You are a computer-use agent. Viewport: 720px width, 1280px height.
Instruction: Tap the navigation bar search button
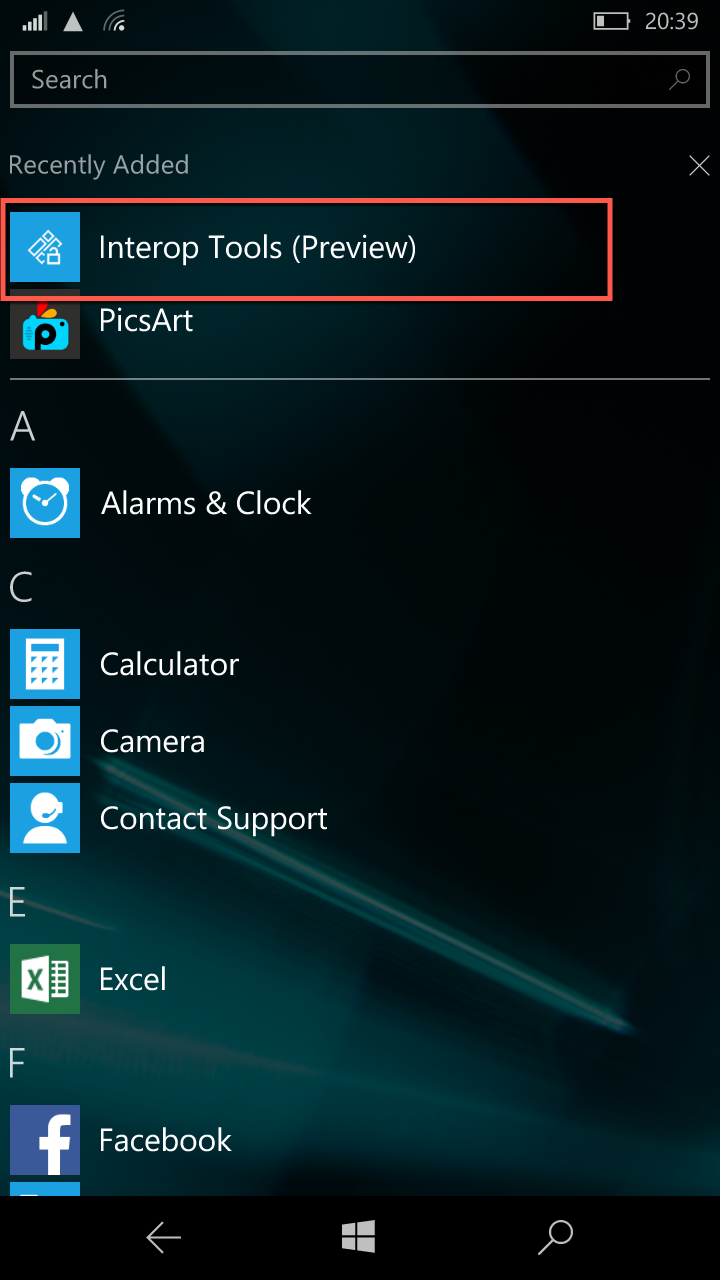coord(554,1238)
